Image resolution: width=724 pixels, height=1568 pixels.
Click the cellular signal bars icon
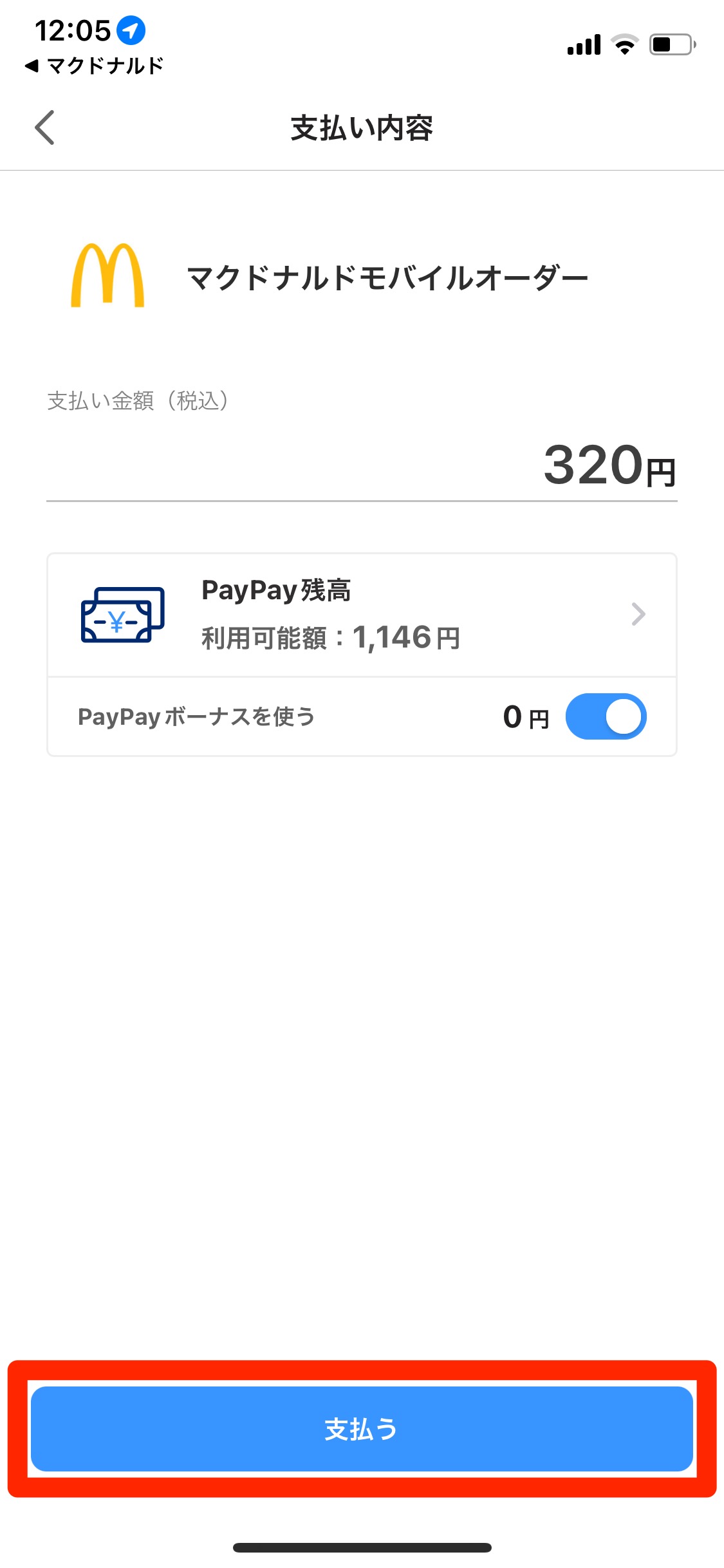pyautogui.click(x=582, y=44)
